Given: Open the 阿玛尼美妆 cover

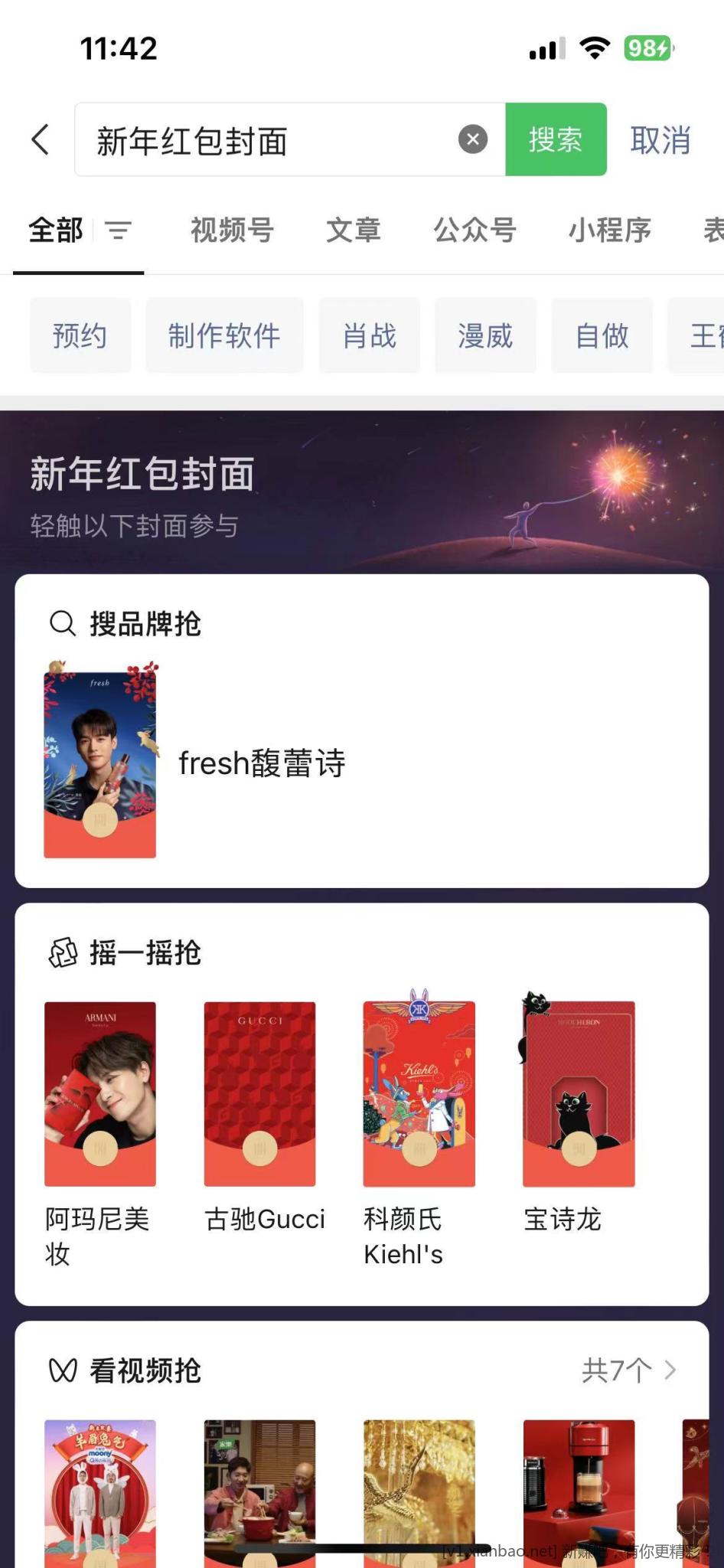Looking at the screenshot, I should 100,1095.
